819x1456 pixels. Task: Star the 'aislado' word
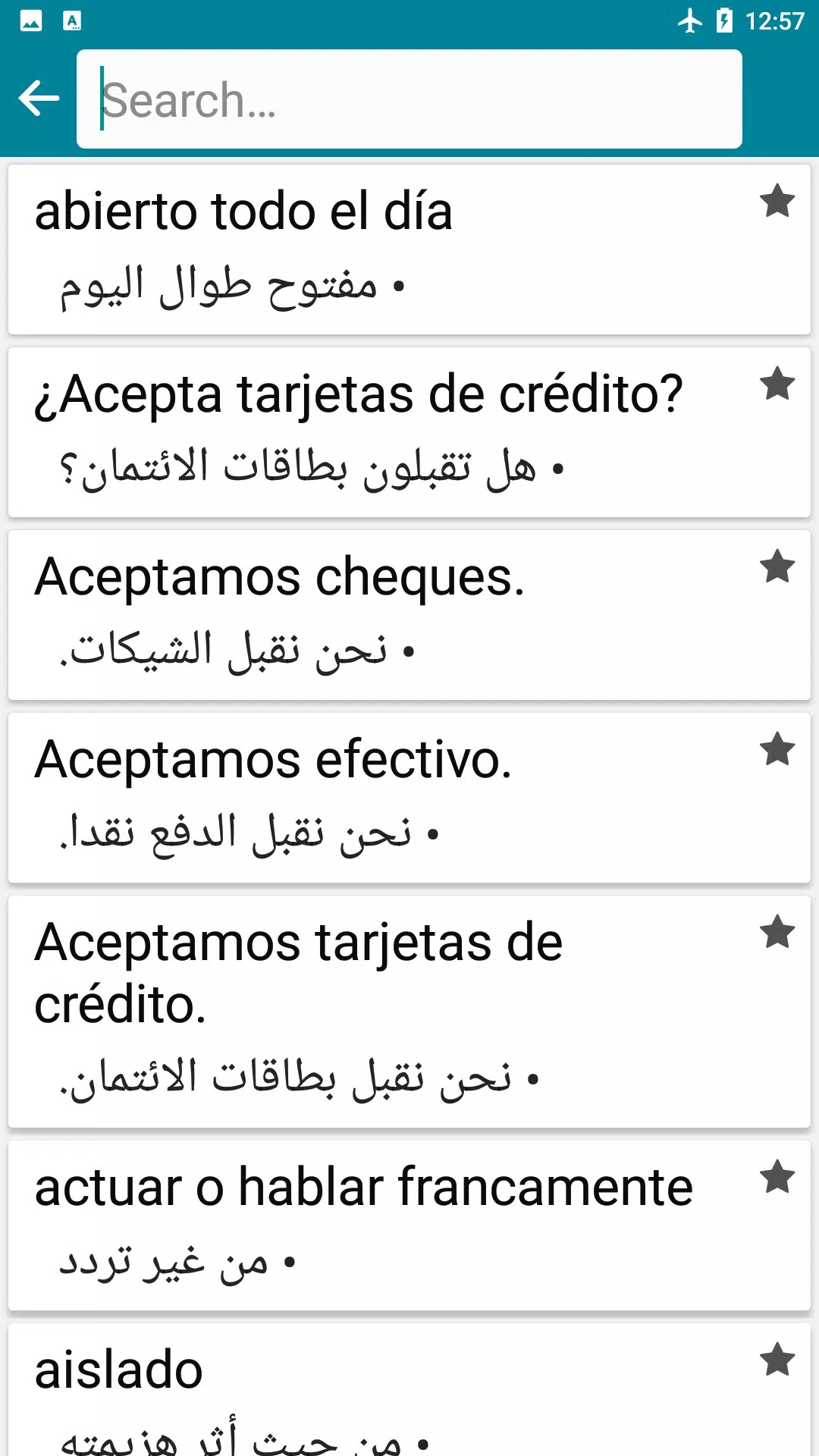click(x=777, y=1360)
